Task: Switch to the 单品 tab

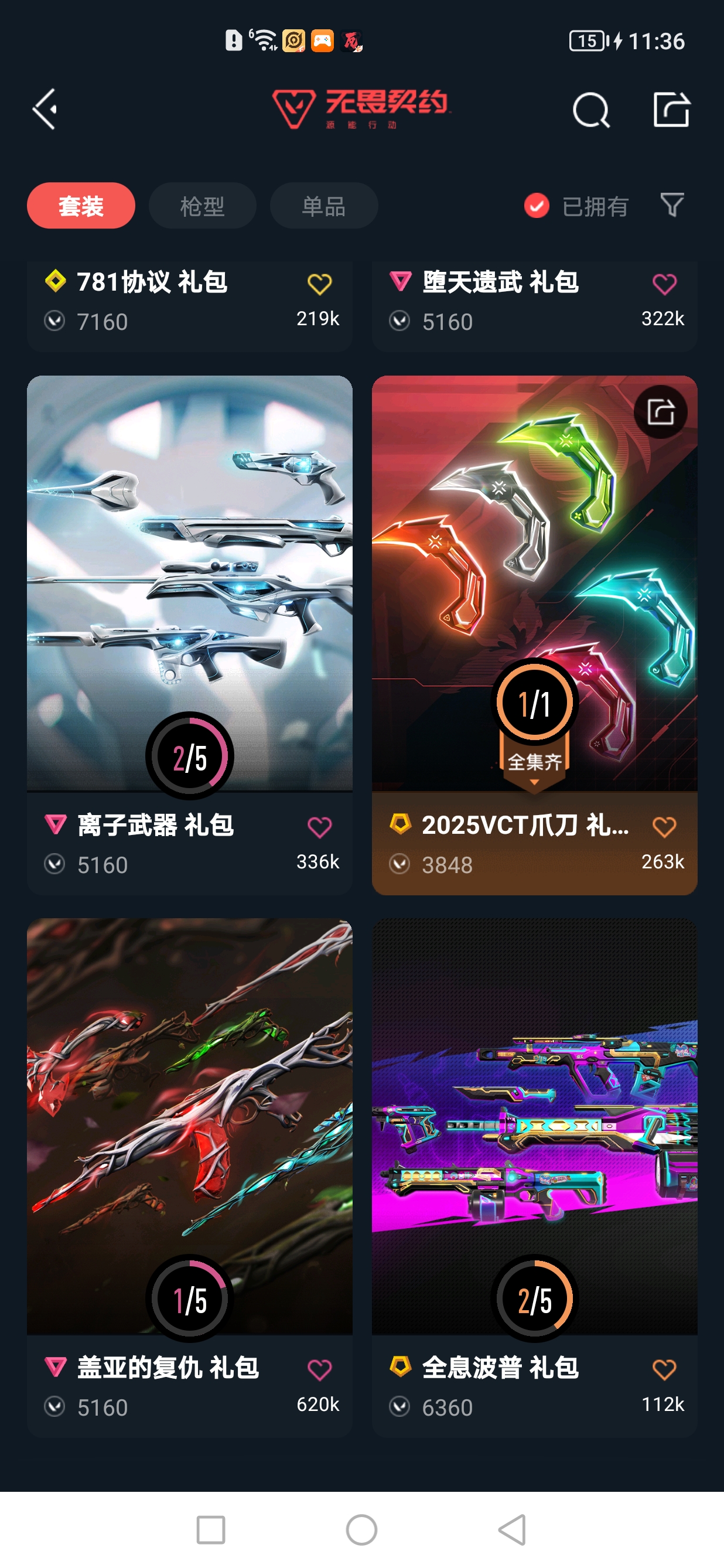Action: point(324,206)
